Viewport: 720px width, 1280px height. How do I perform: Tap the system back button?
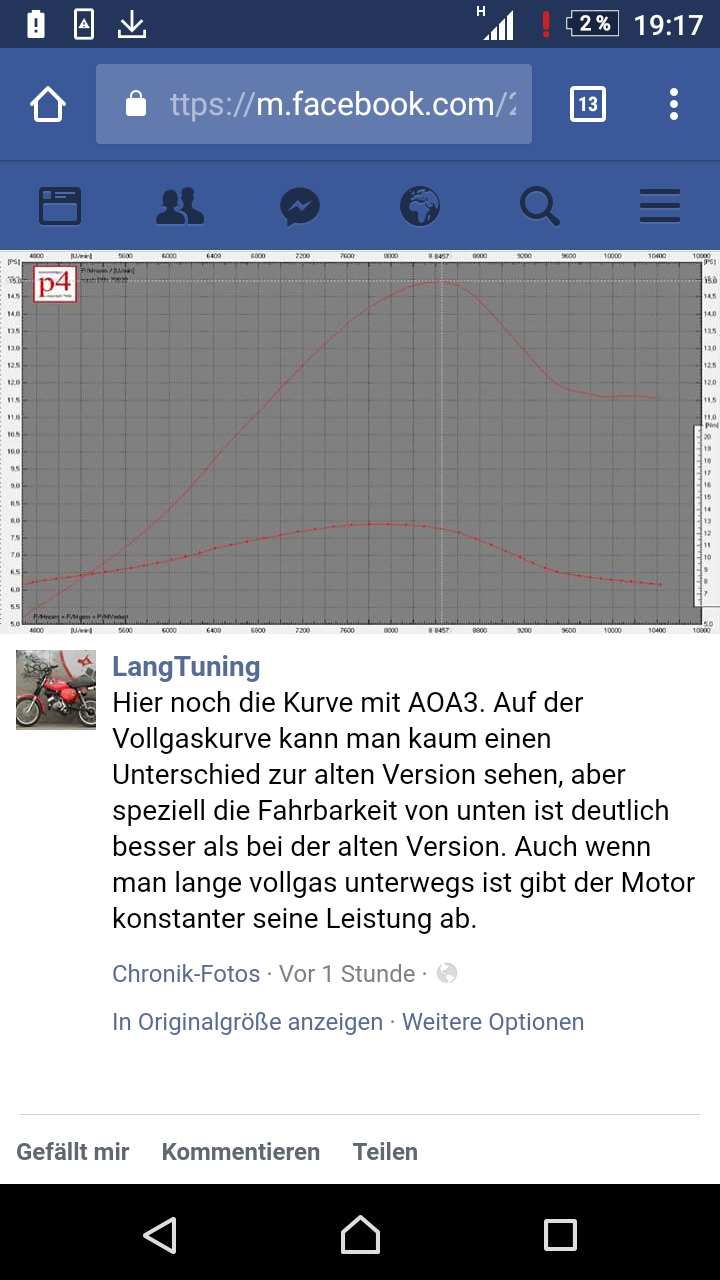(160, 1234)
